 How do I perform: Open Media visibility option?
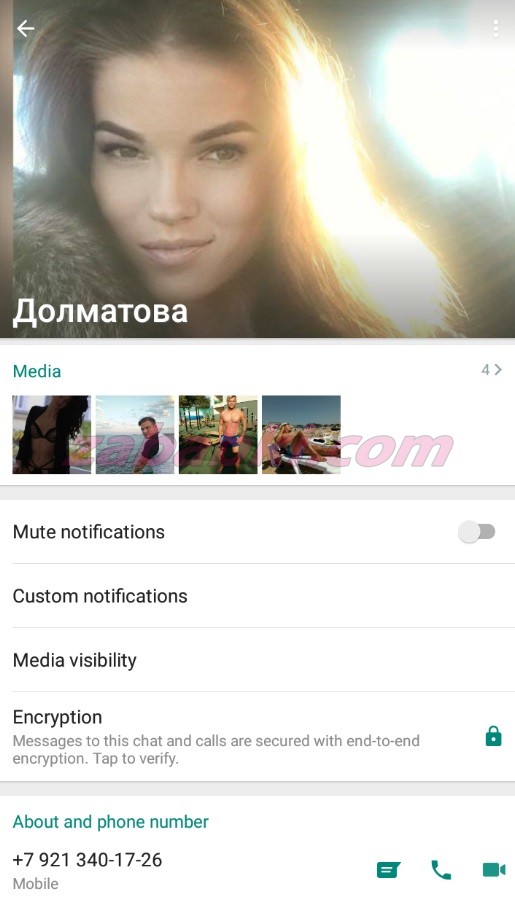point(258,660)
